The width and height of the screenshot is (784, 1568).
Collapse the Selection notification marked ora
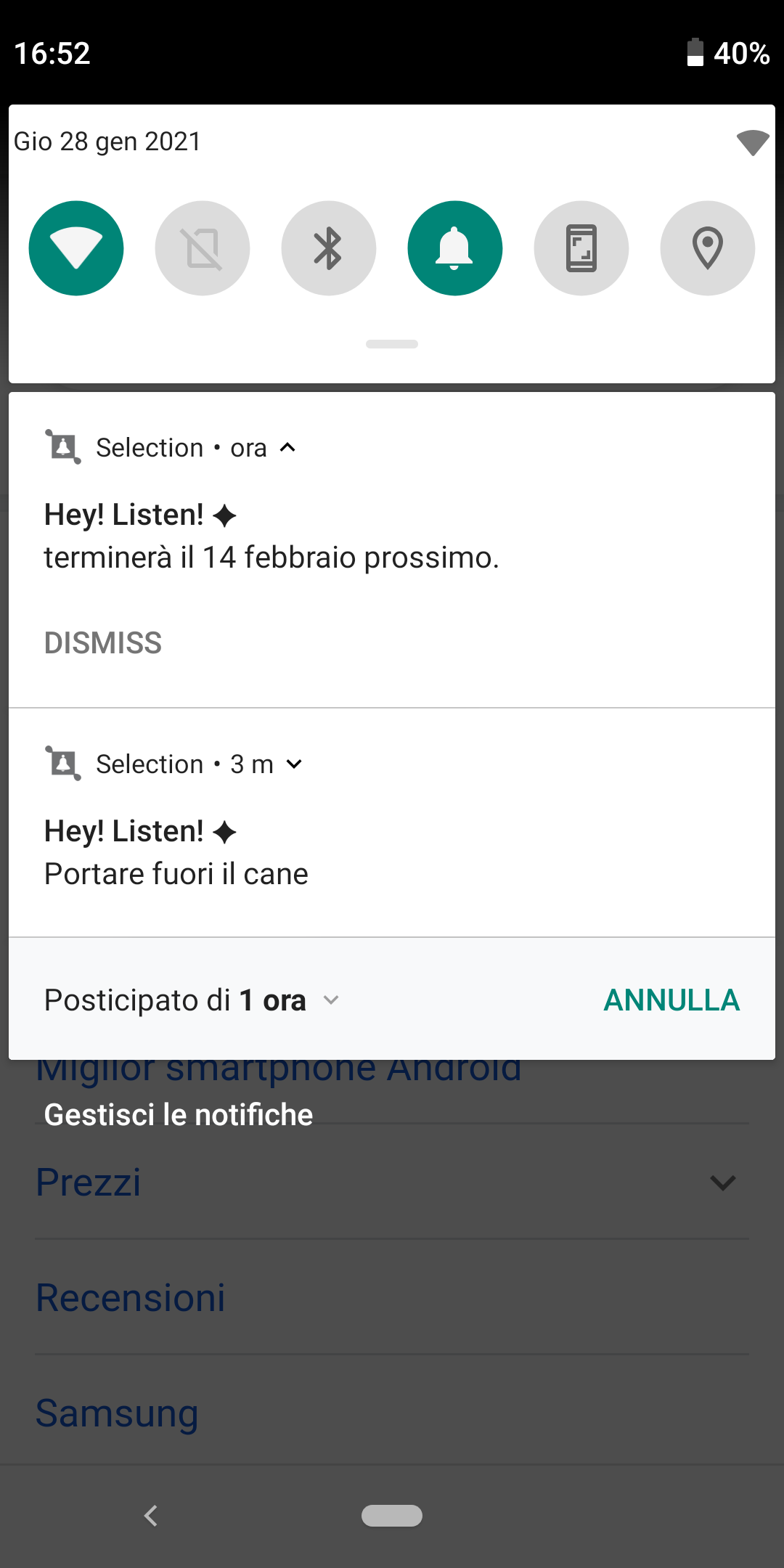point(288,448)
